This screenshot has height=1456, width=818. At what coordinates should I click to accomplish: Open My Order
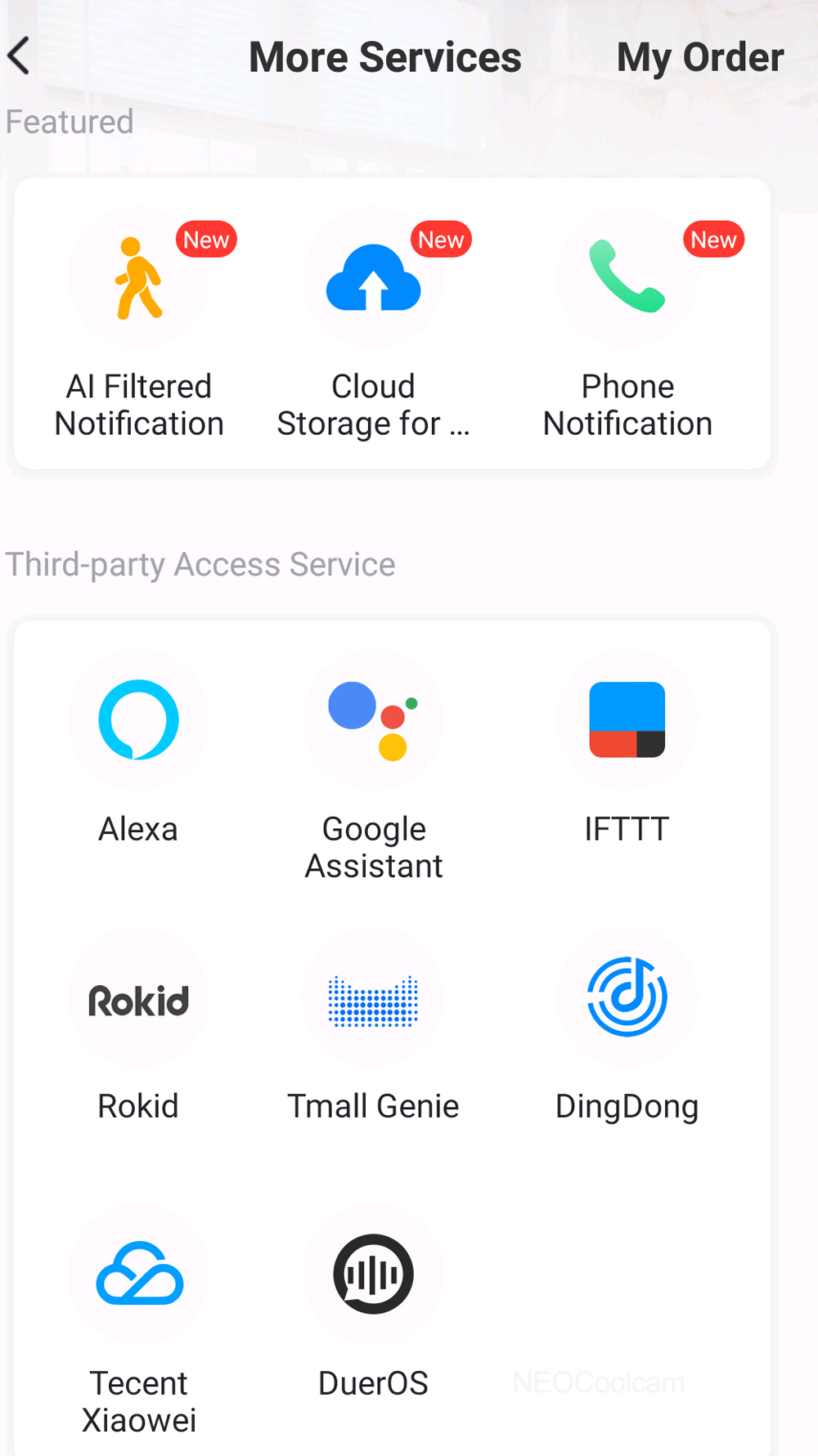(x=699, y=57)
